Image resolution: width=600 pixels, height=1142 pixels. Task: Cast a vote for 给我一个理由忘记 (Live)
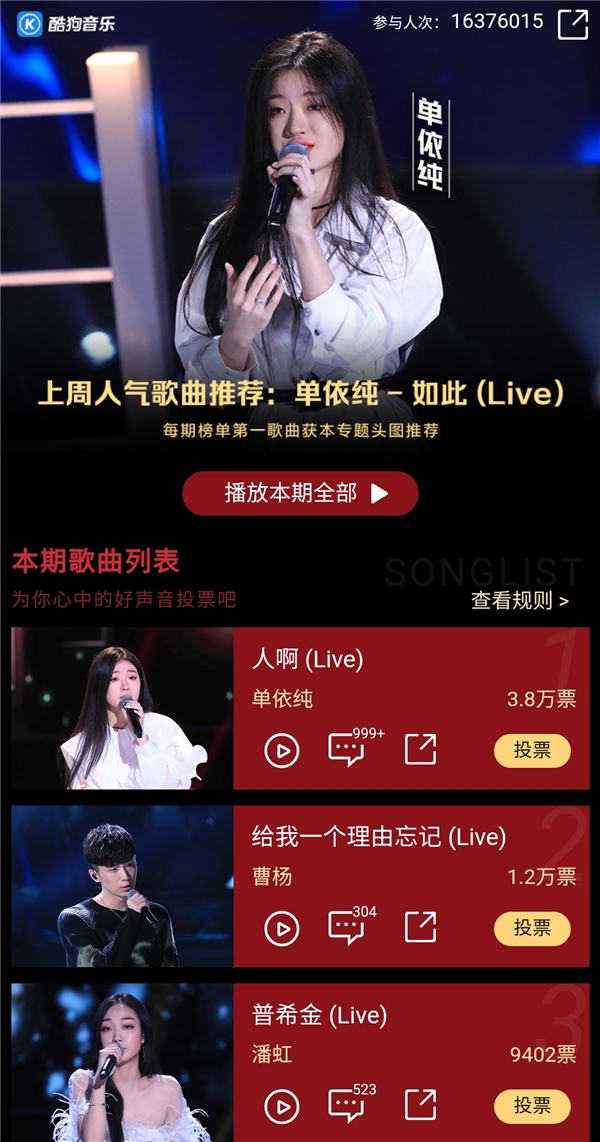click(532, 929)
